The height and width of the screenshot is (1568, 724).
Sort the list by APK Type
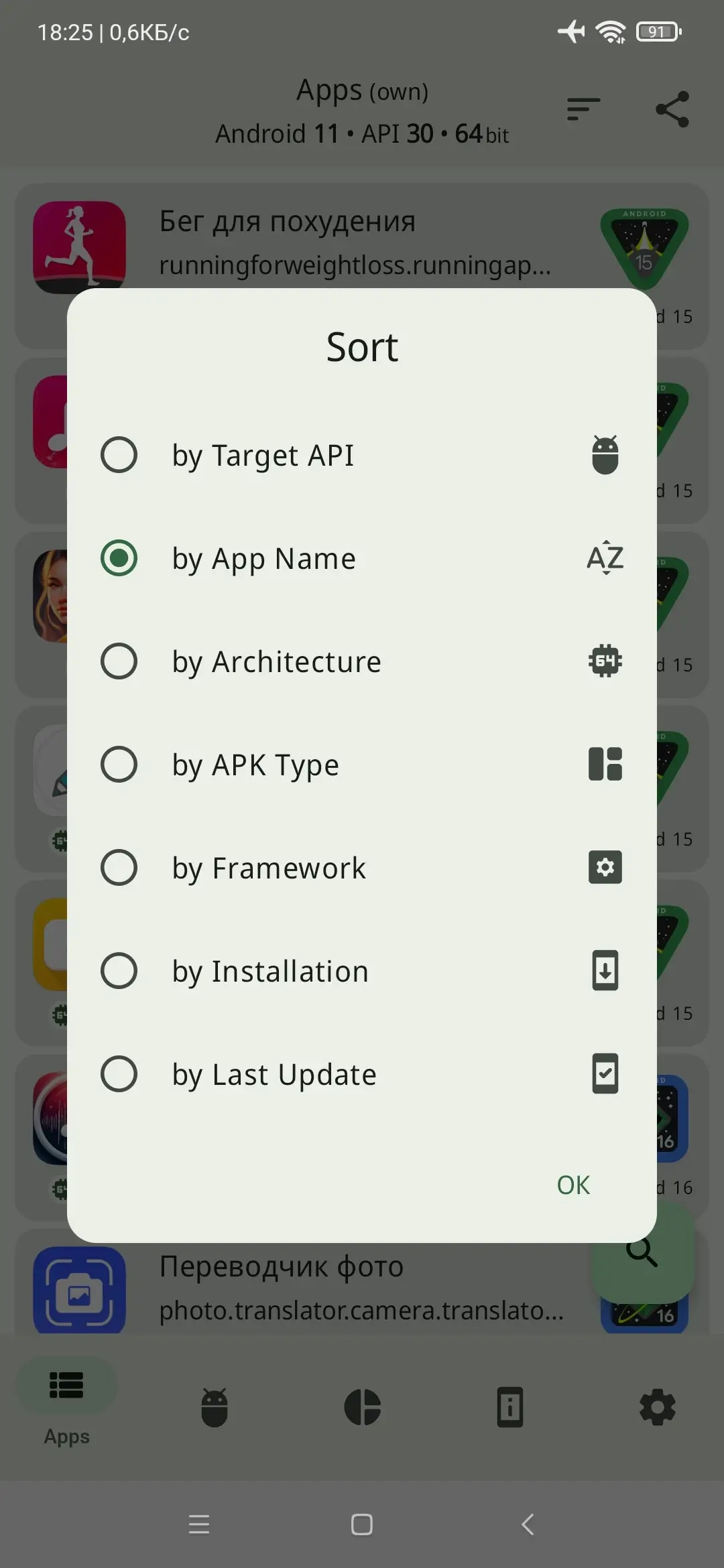(x=361, y=765)
